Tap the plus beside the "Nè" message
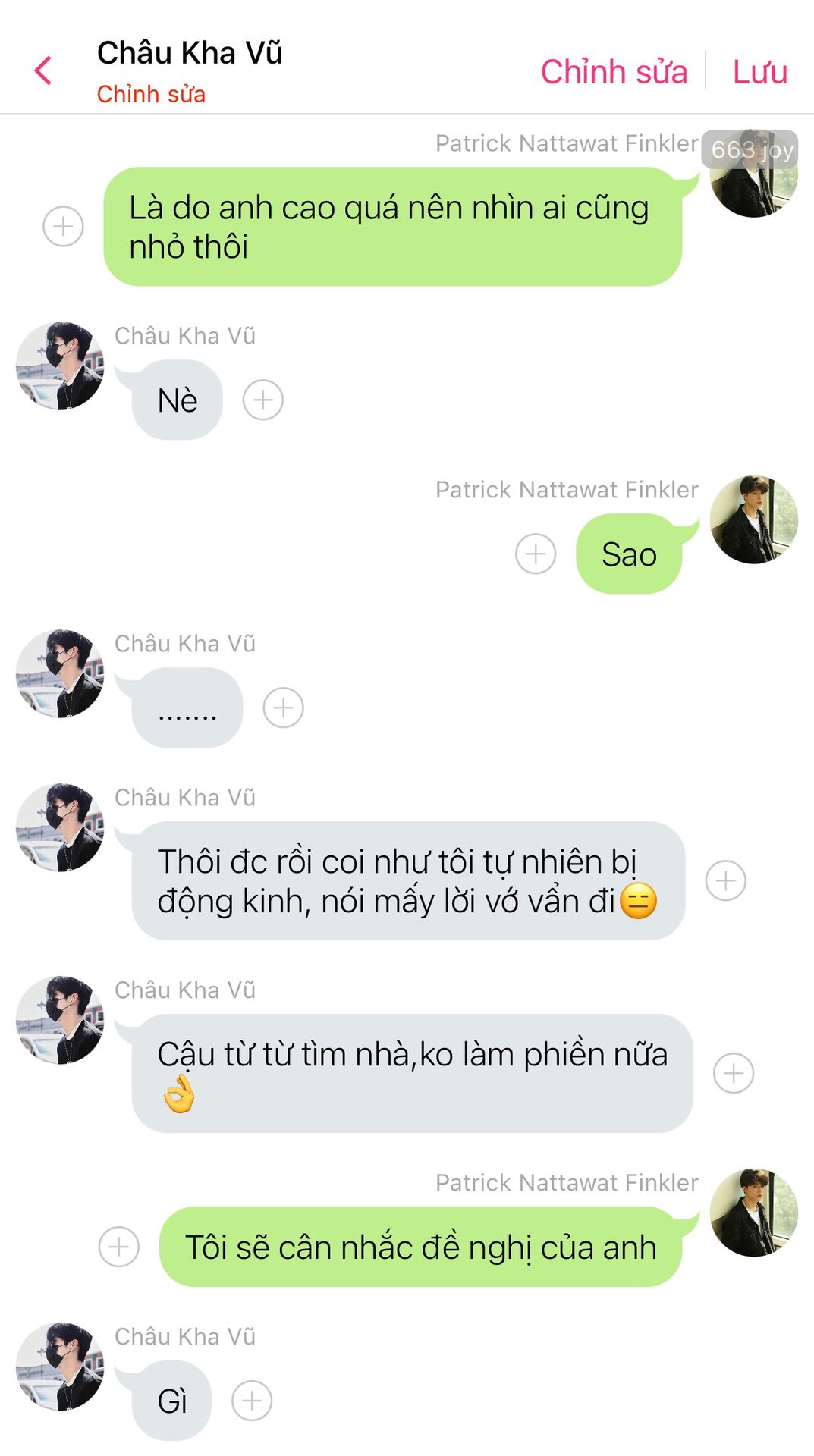 262,400
